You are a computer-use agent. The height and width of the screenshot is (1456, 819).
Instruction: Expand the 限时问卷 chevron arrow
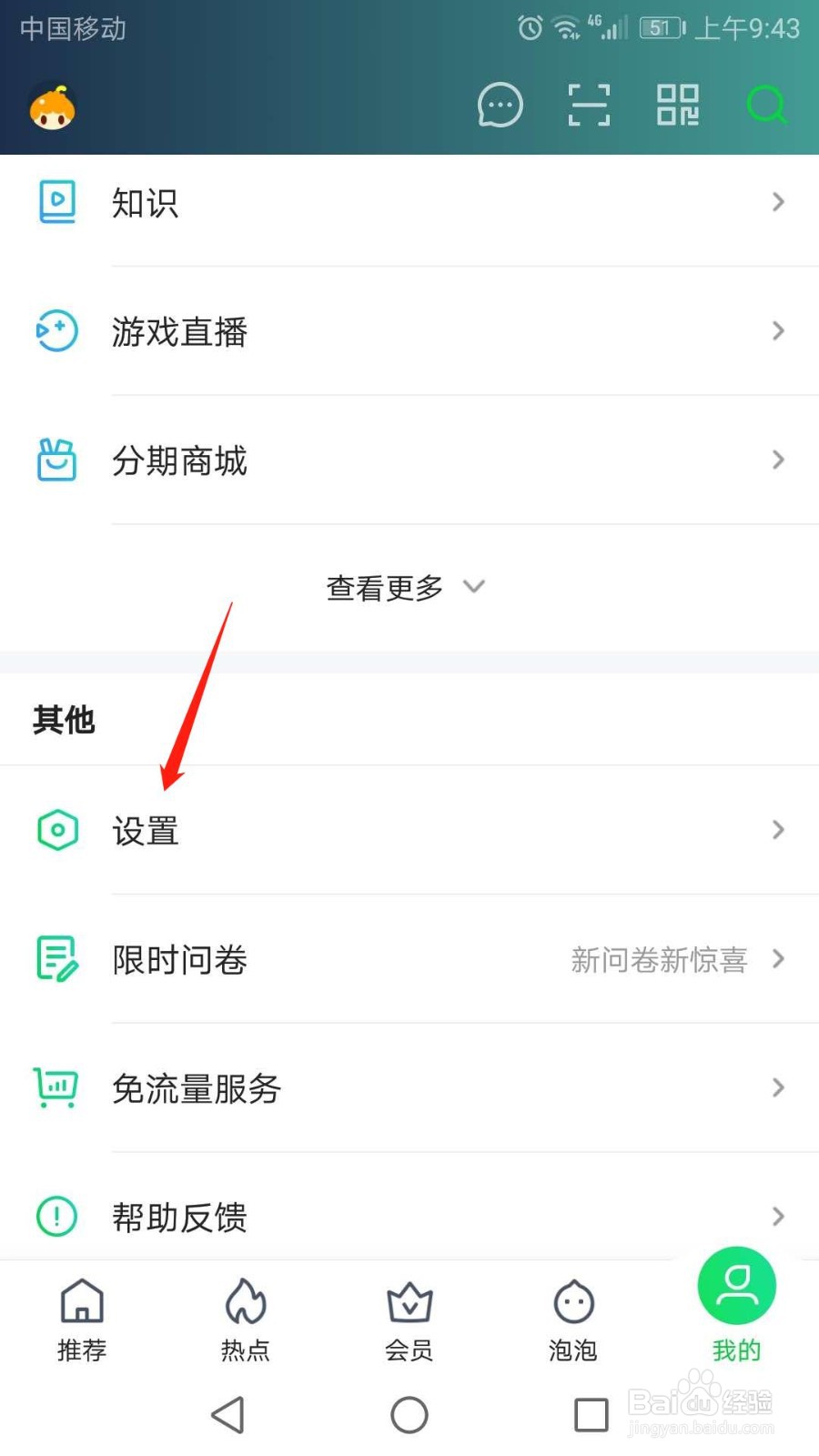click(778, 959)
